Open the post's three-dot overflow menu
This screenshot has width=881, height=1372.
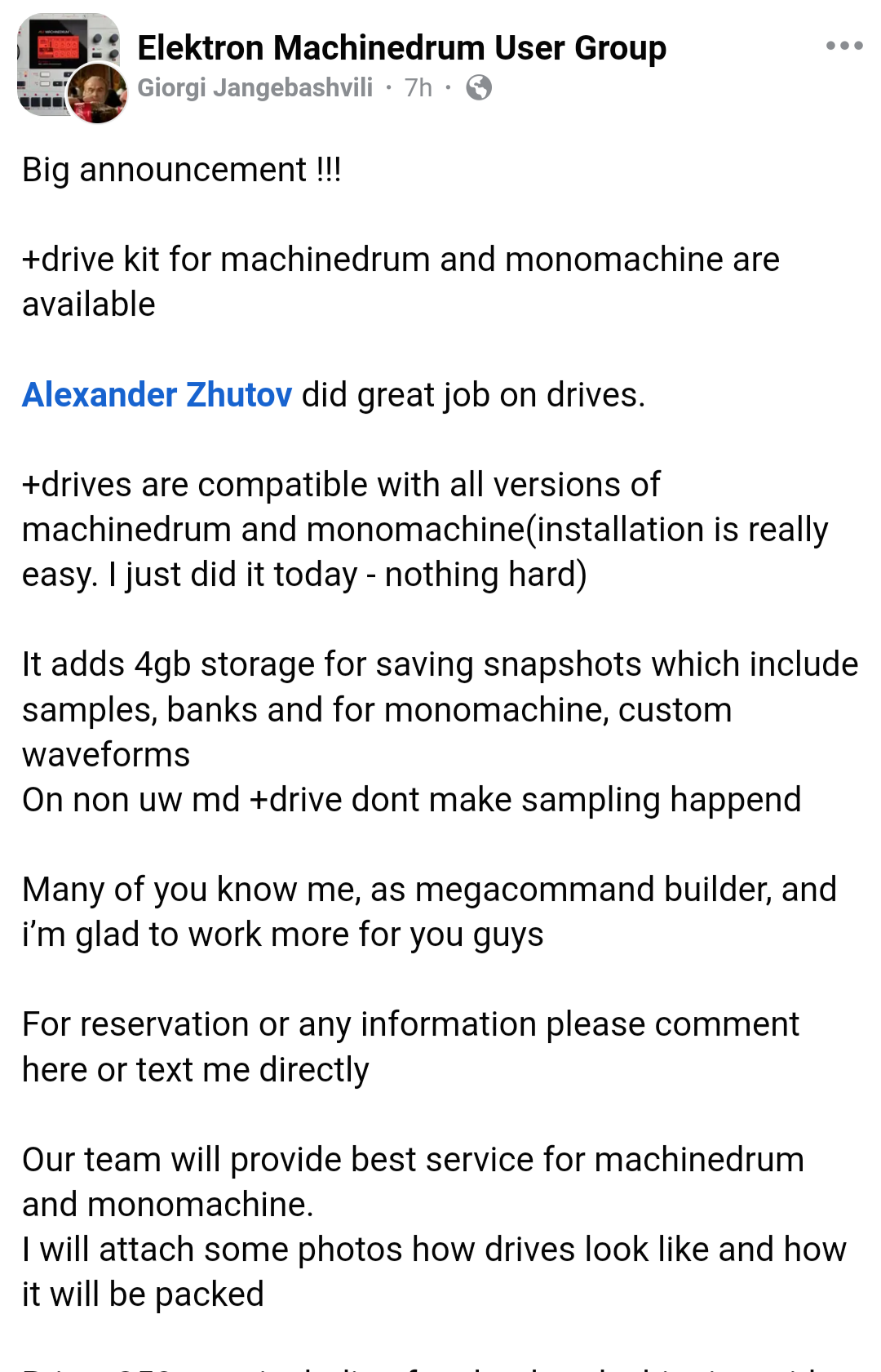[x=843, y=46]
